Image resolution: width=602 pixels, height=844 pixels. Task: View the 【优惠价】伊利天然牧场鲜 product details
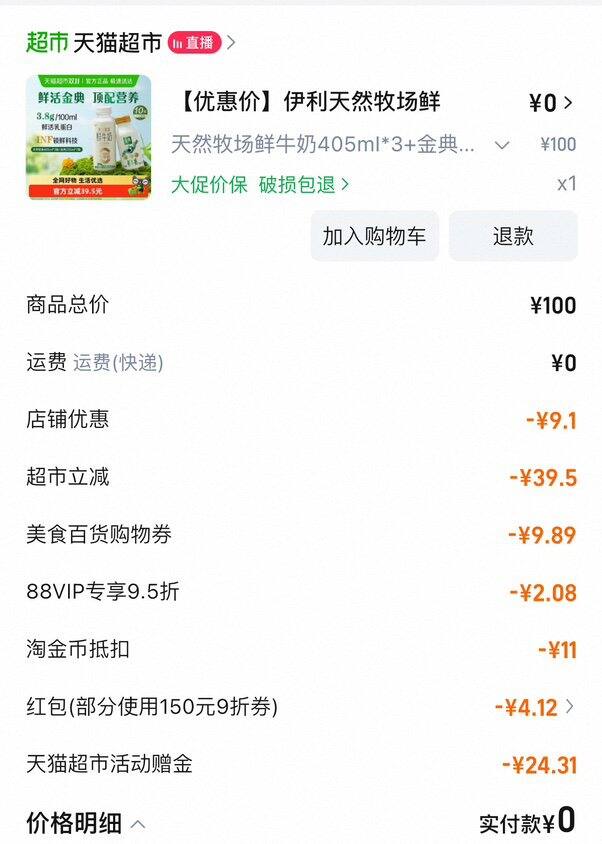310,101
